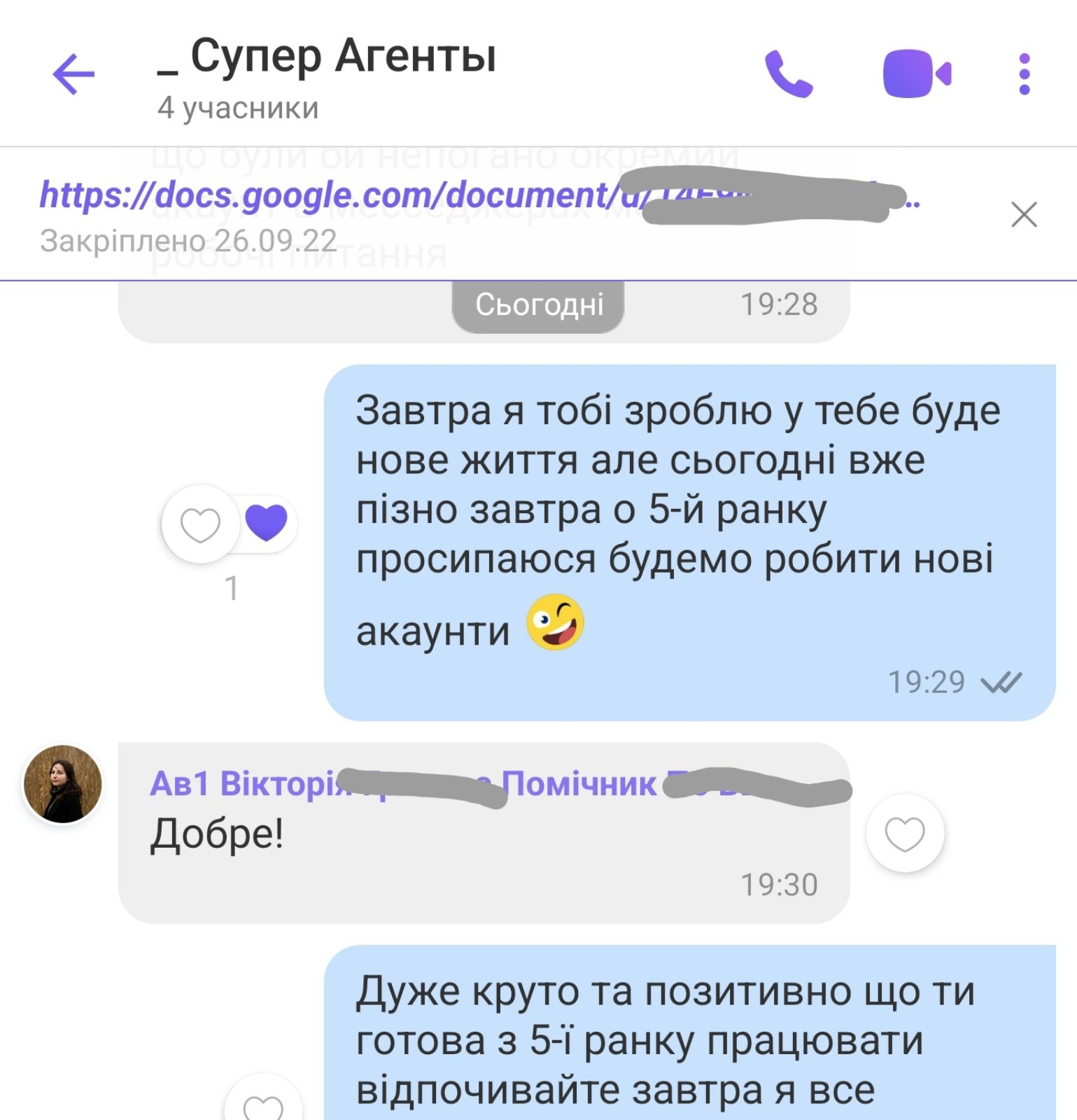This screenshot has width=1077, height=1120.
Task: Open the three-dot overflow menu
Action: 1024,73
